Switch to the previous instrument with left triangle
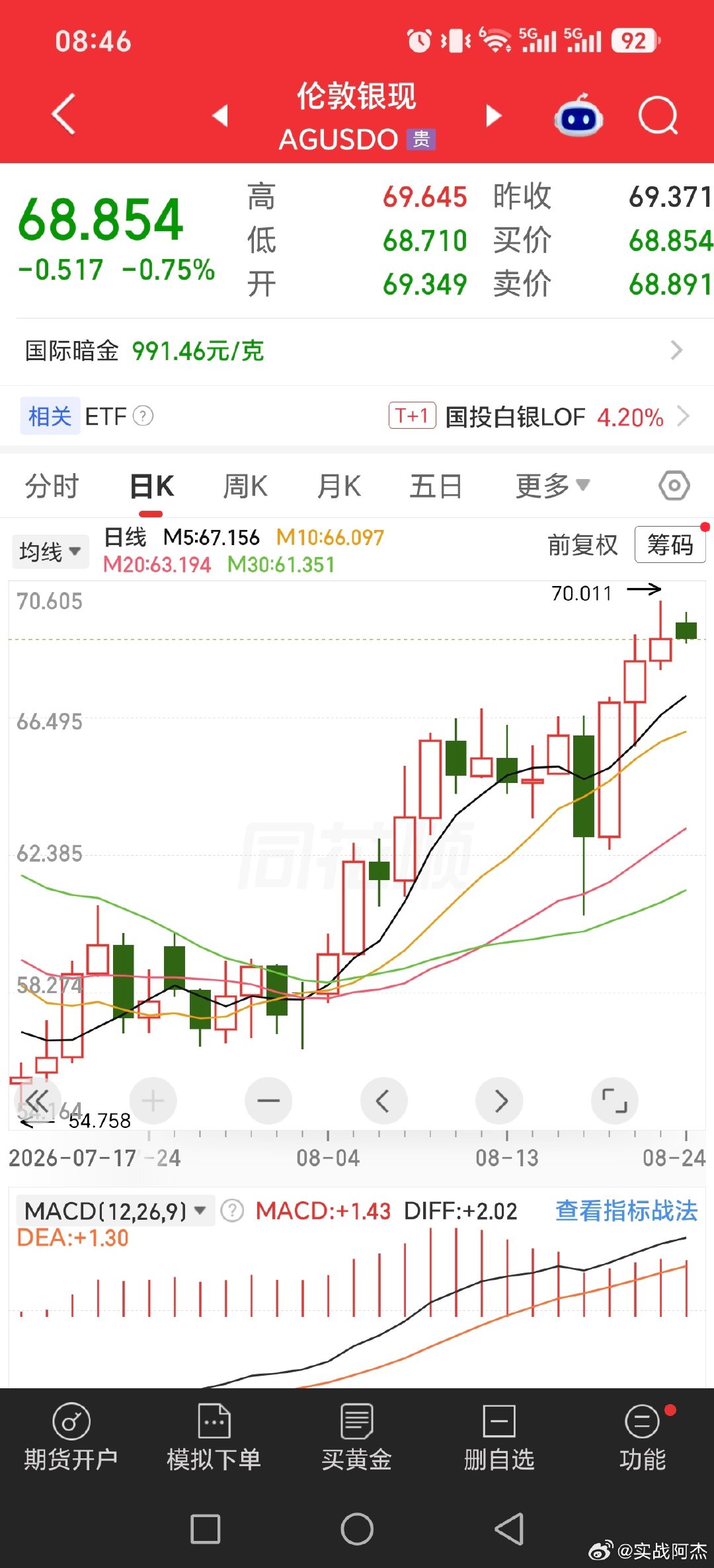 [x=220, y=116]
